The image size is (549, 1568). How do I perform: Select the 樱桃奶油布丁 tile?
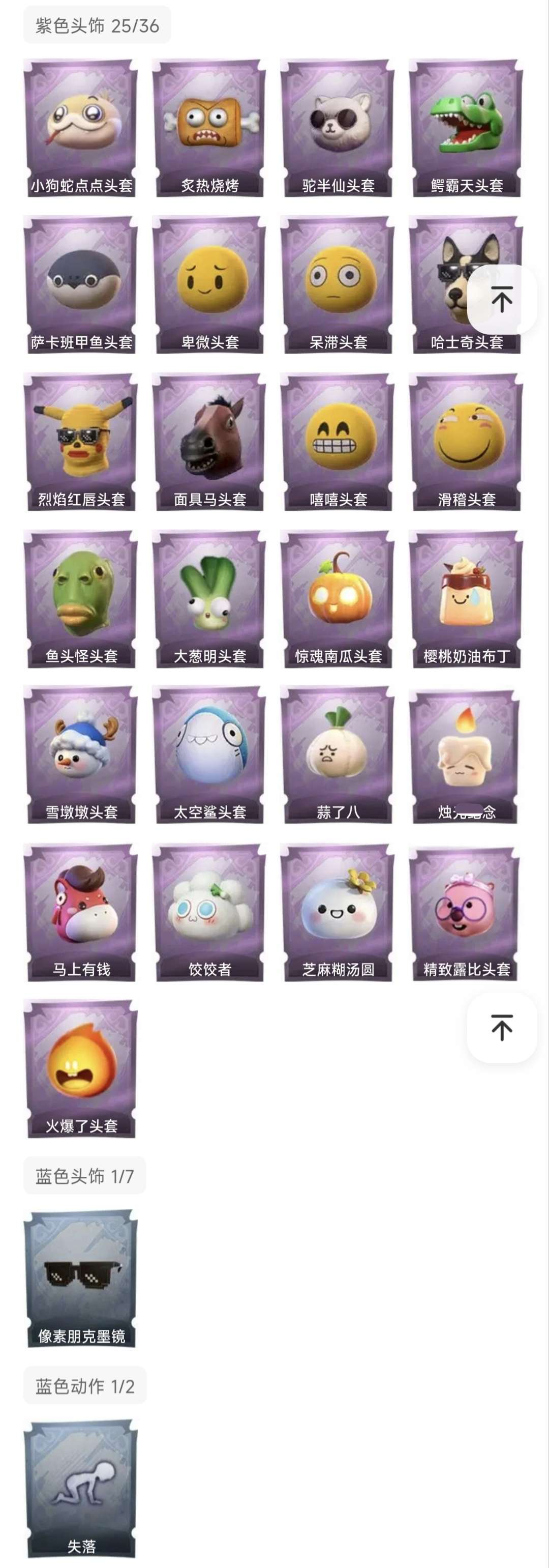pos(466,598)
